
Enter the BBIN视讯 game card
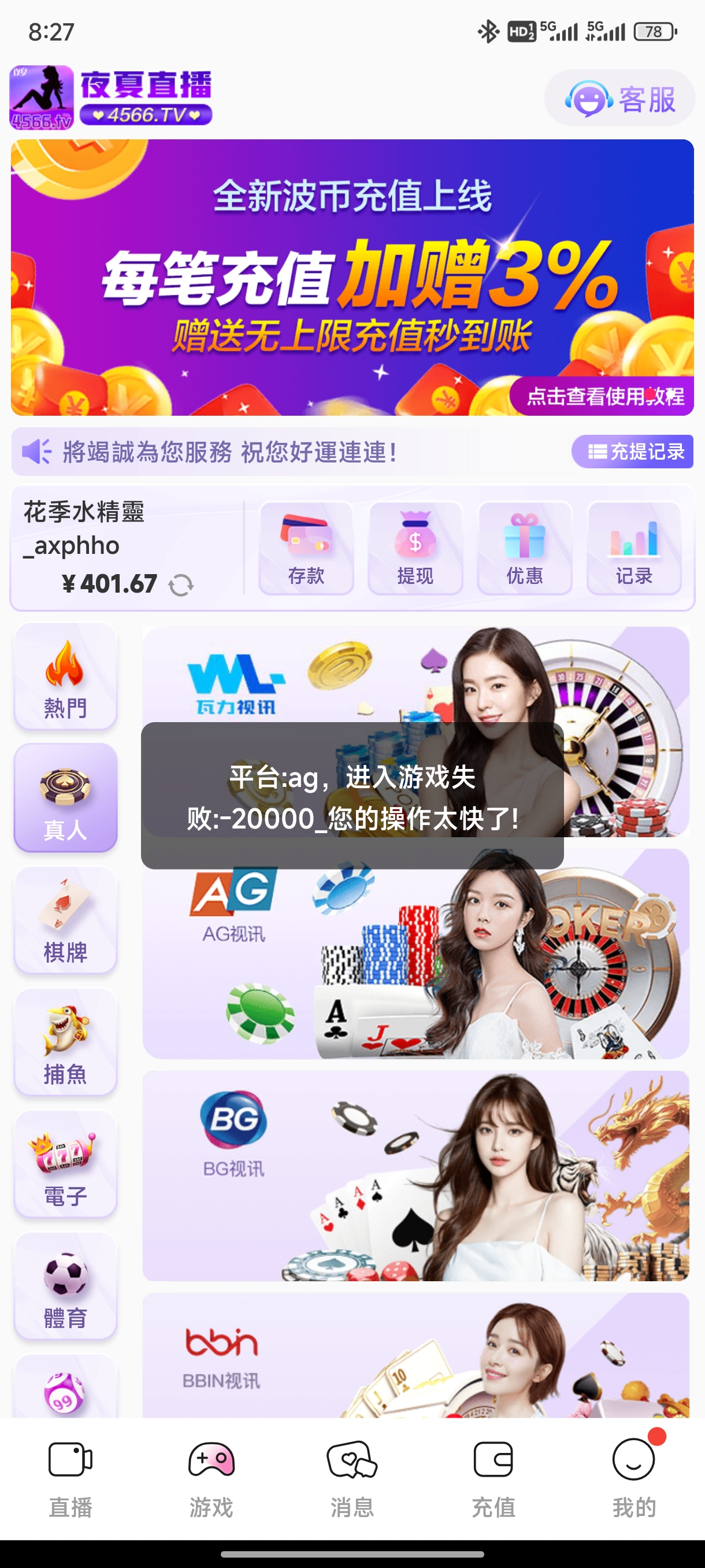415,1358
